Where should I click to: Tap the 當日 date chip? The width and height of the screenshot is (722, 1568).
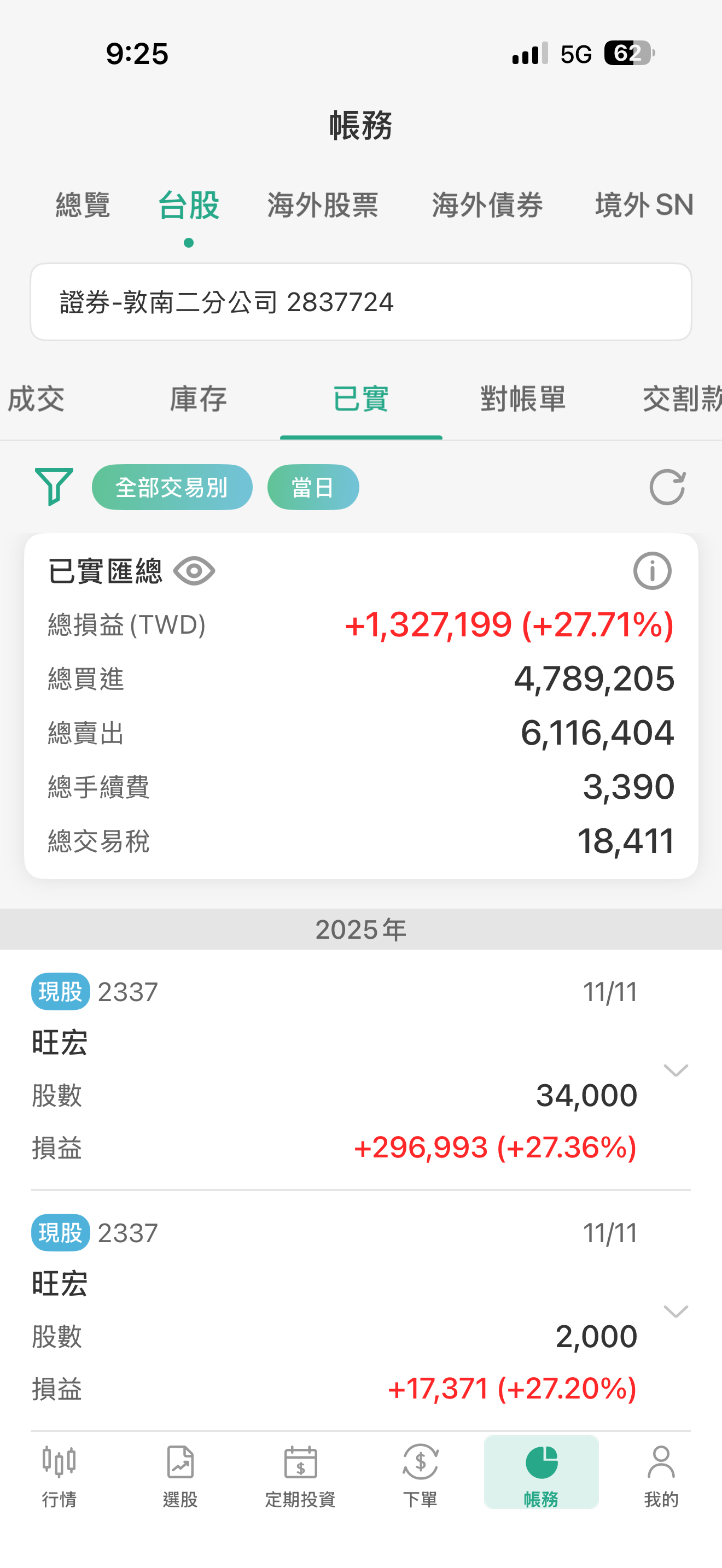(x=313, y=487)
